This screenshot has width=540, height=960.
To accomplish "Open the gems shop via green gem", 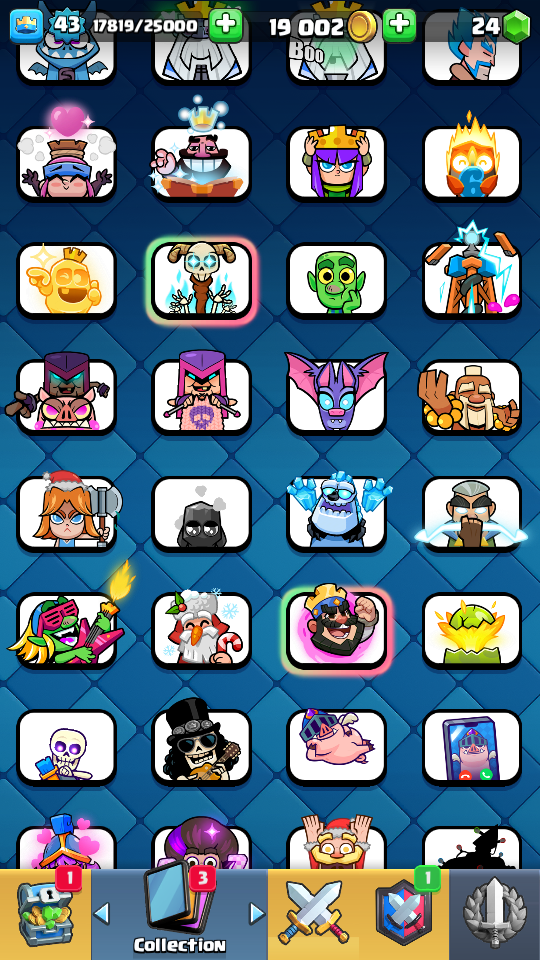I will 517,26.
